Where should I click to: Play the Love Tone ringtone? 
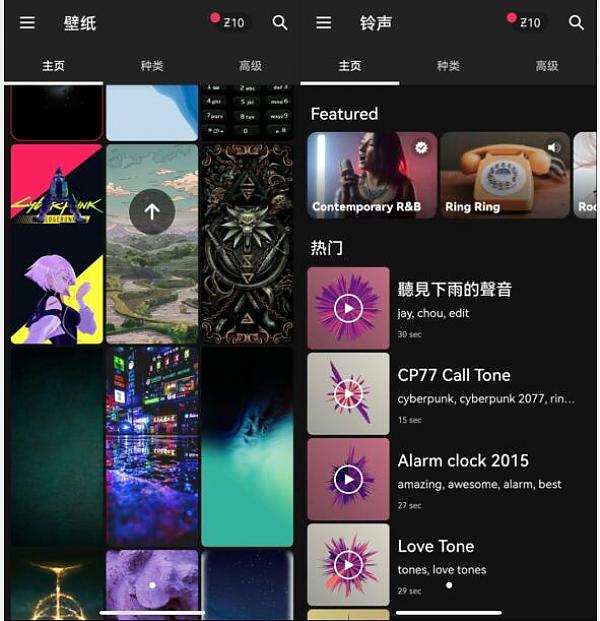tap(348, 564)
